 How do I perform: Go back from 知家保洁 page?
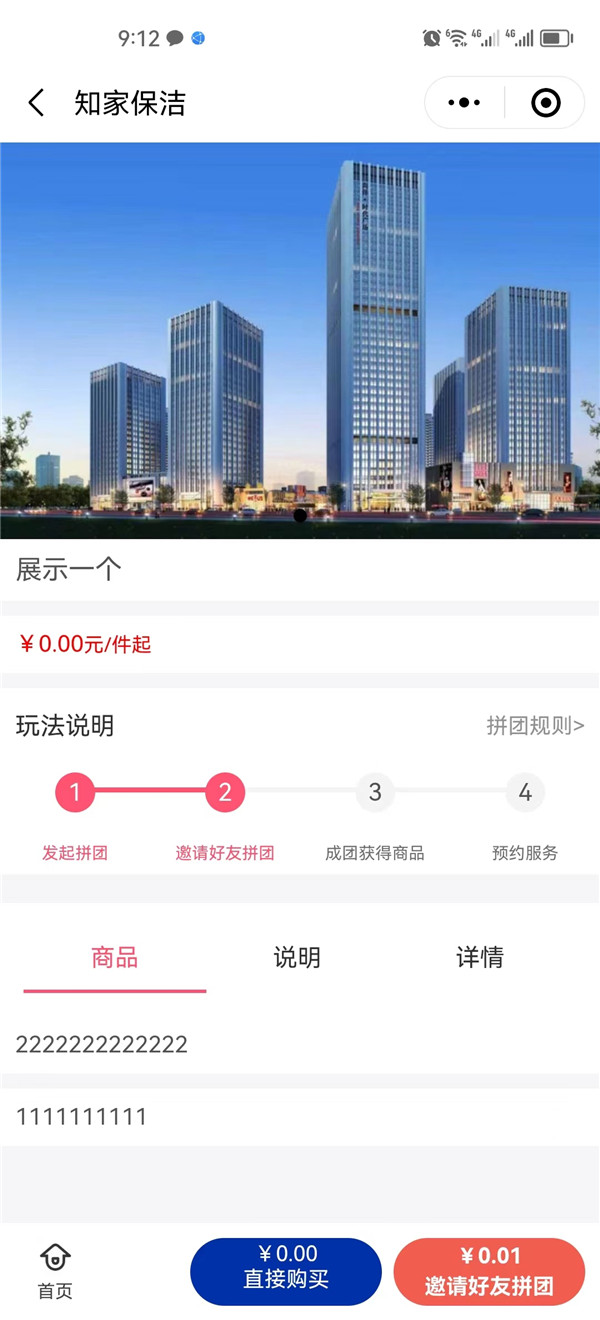pyautogui.click(x=37, y=103)
